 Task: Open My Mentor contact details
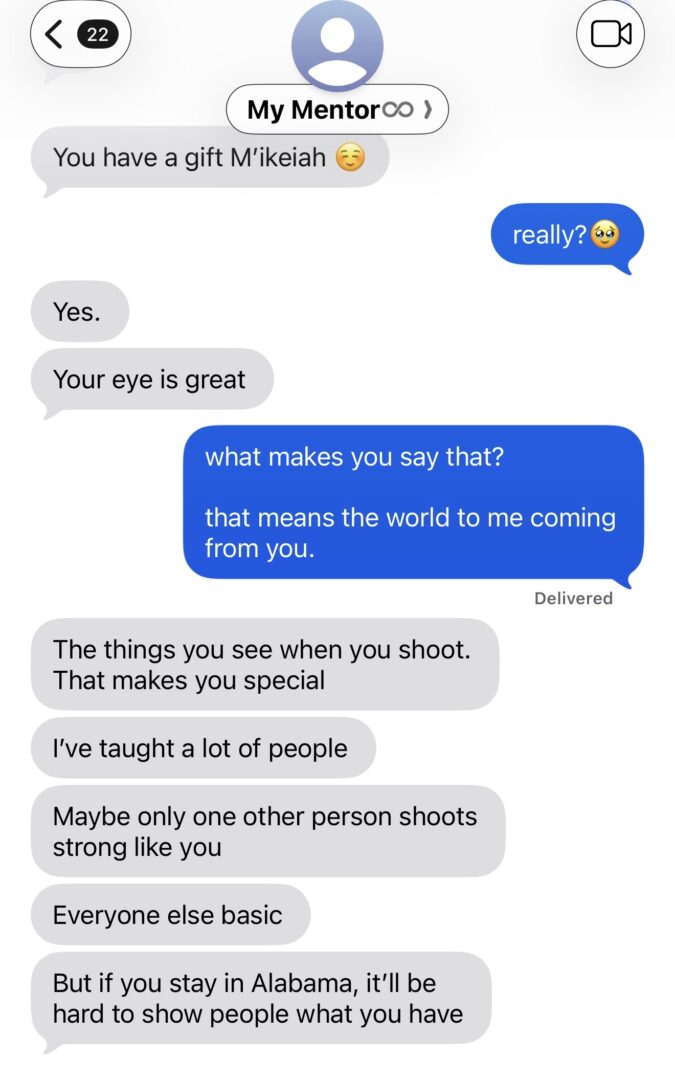point(337,110)
